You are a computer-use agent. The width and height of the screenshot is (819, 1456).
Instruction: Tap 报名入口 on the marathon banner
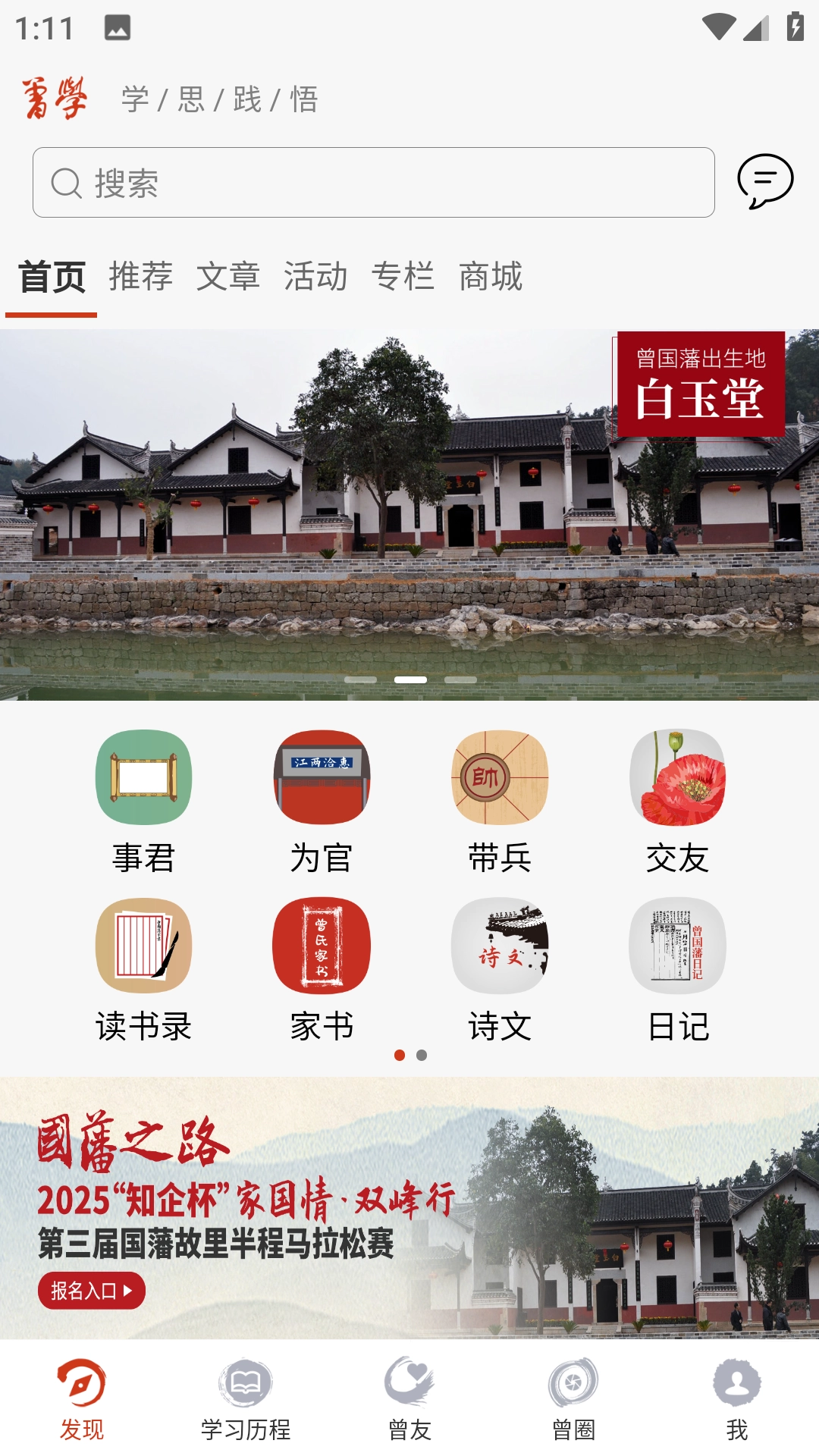[91, 1291]
